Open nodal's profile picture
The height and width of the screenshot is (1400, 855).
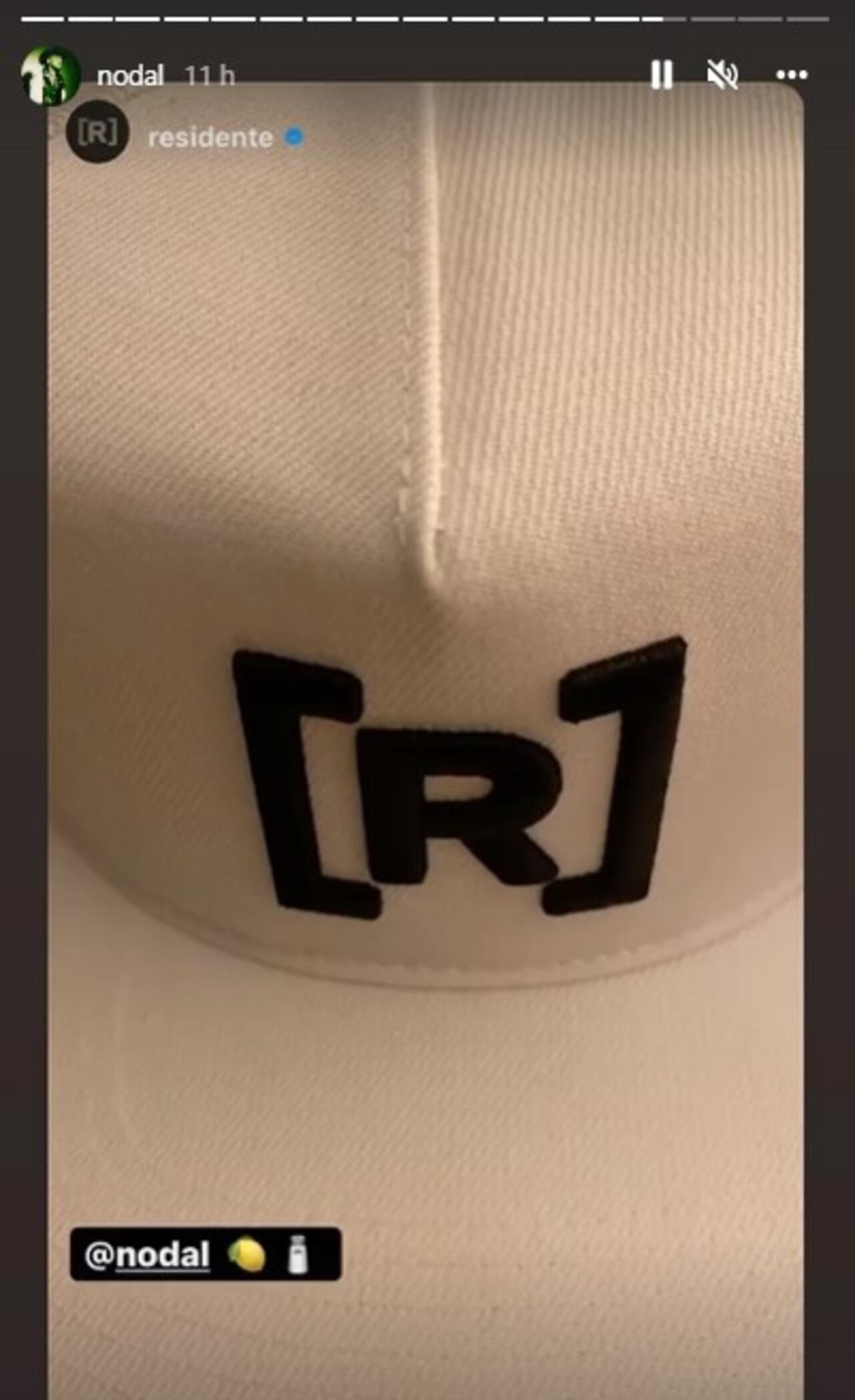point(50,75)
